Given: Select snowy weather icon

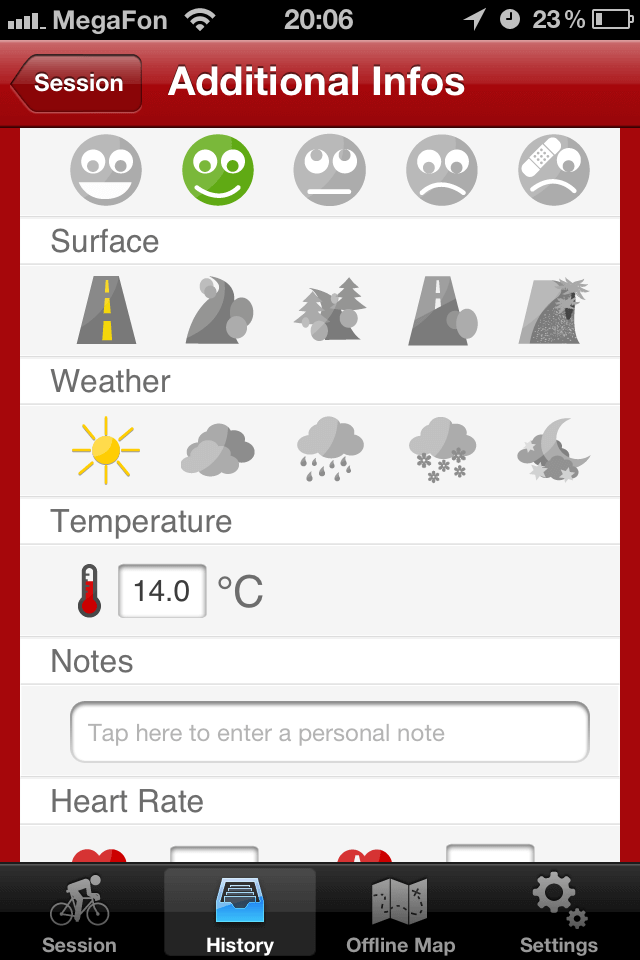Looking at the screenshot, I should 441,451.
